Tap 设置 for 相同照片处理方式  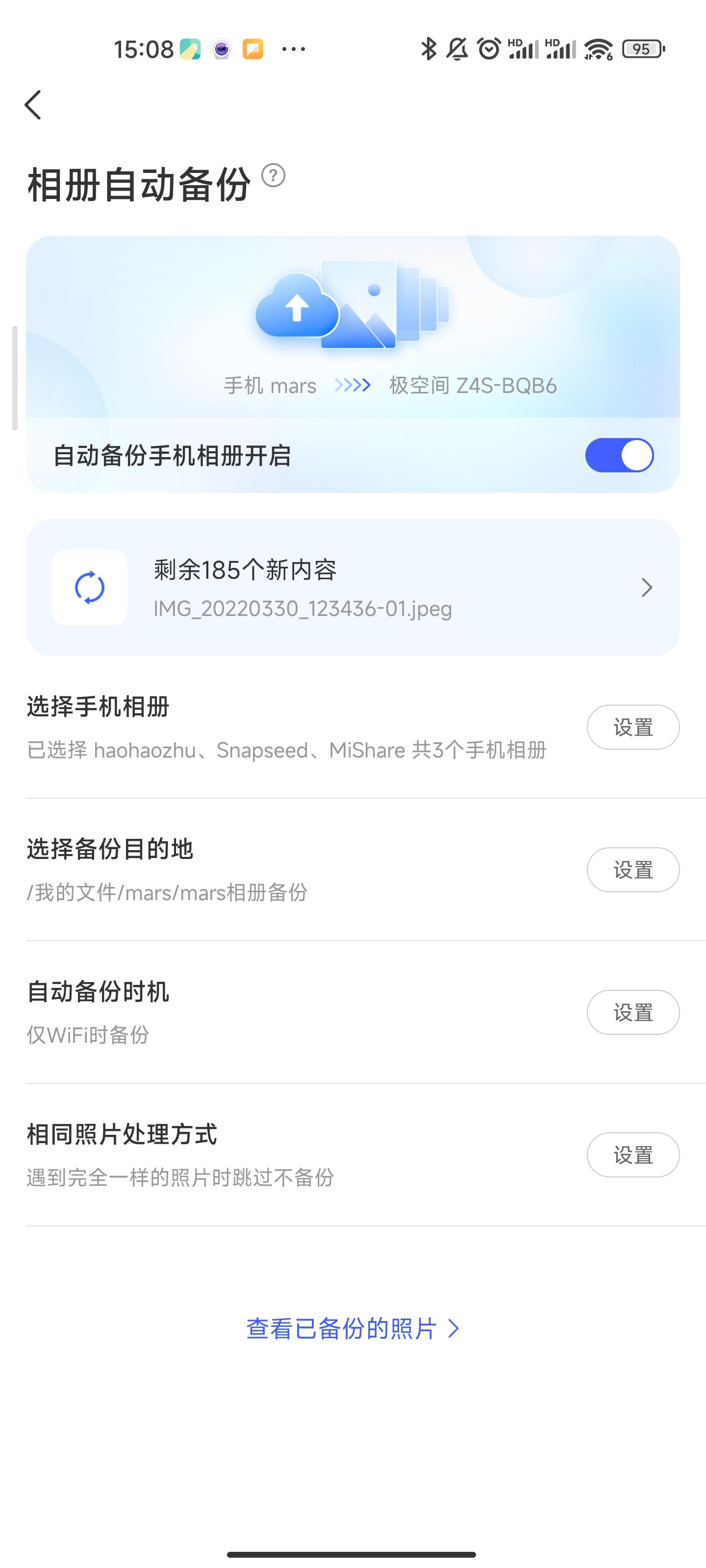pyautogui.click(x=633, y=1155)
